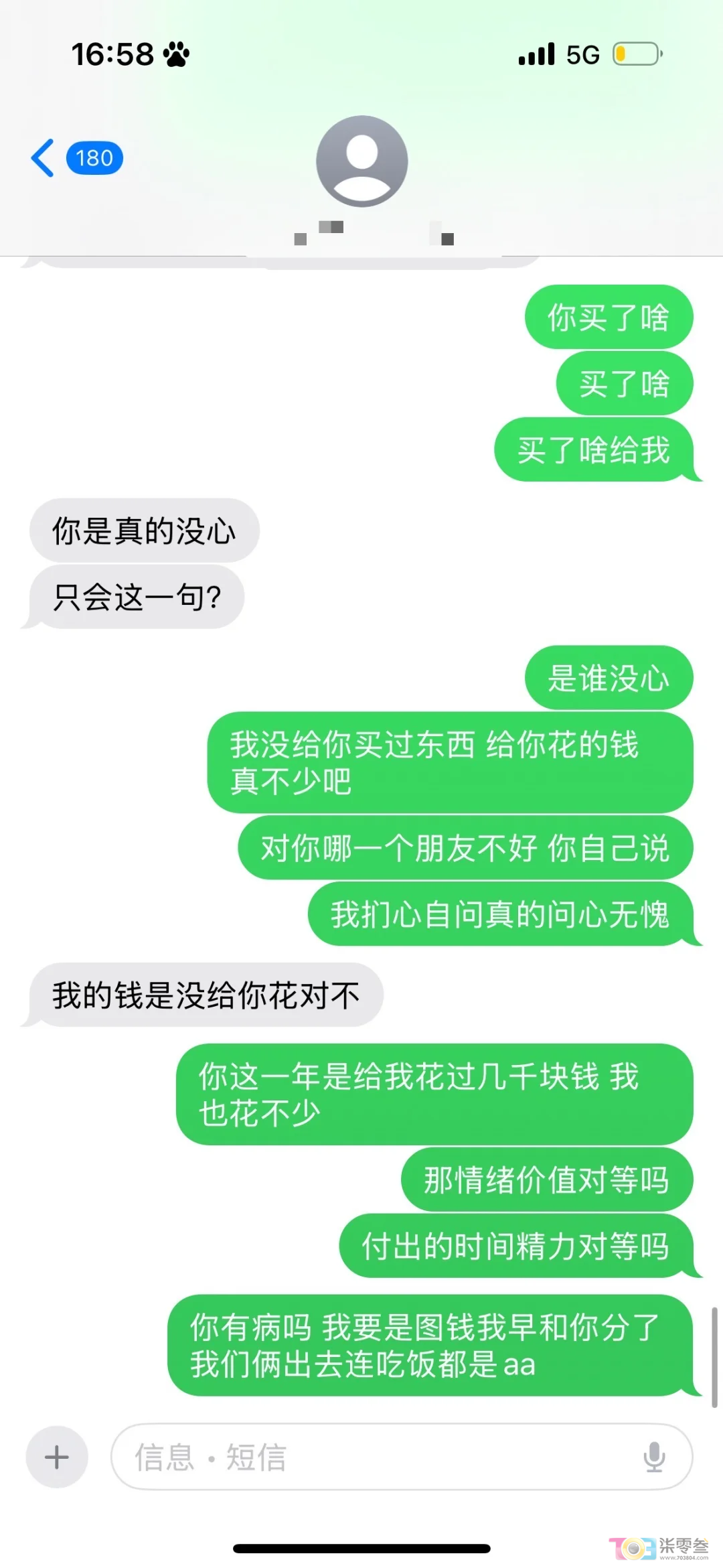Open the contact's profile avatar
The image size is (723, 1568).
point(361,161)
